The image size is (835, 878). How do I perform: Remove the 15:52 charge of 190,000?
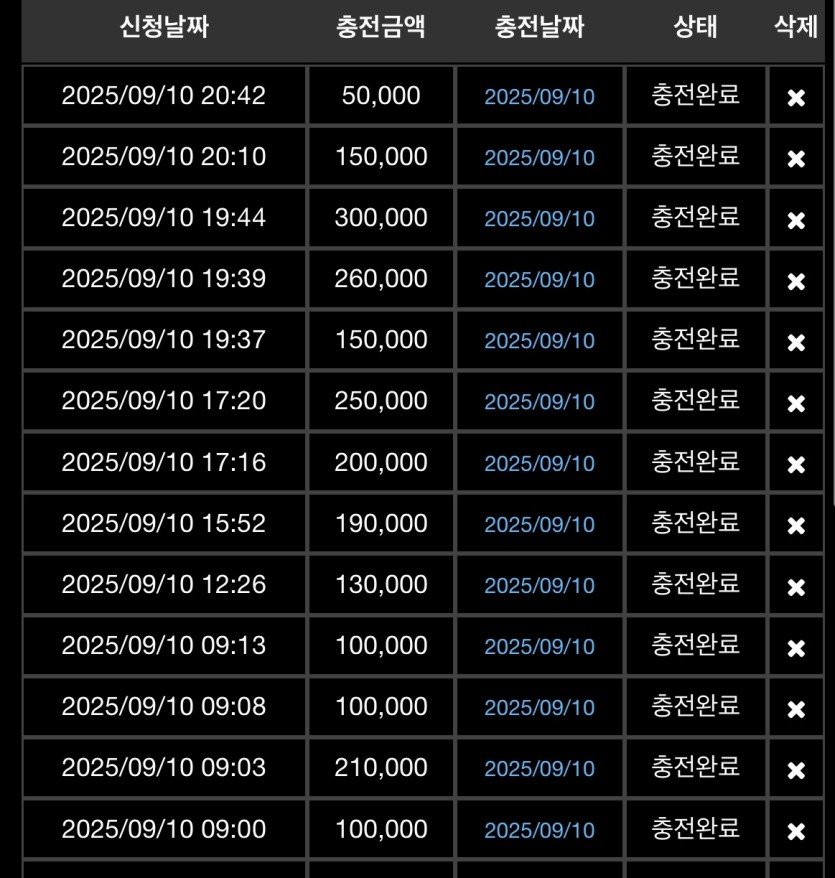pos(796,525)
